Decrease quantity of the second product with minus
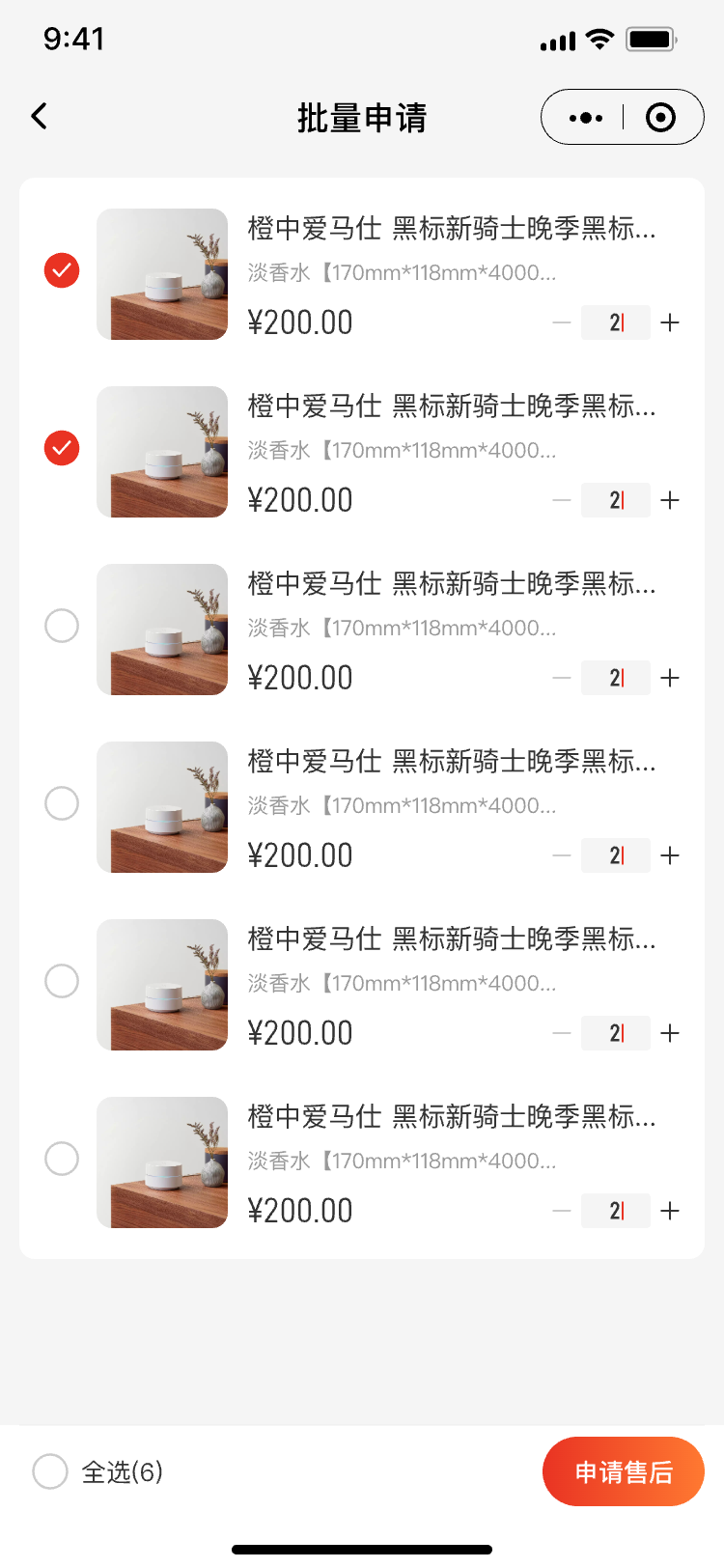 pos(561,500)
